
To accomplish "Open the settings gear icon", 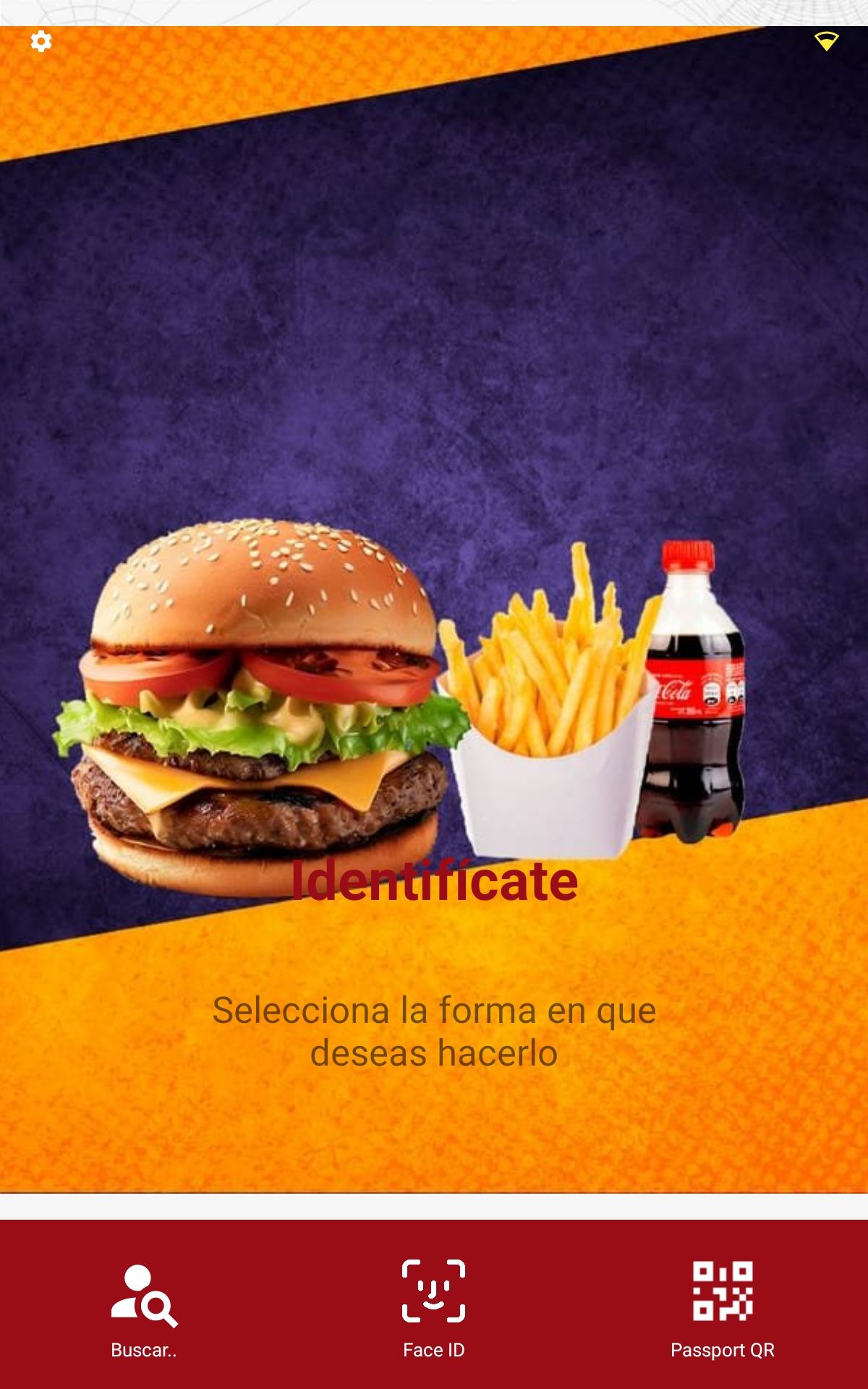I will point(41,41).
